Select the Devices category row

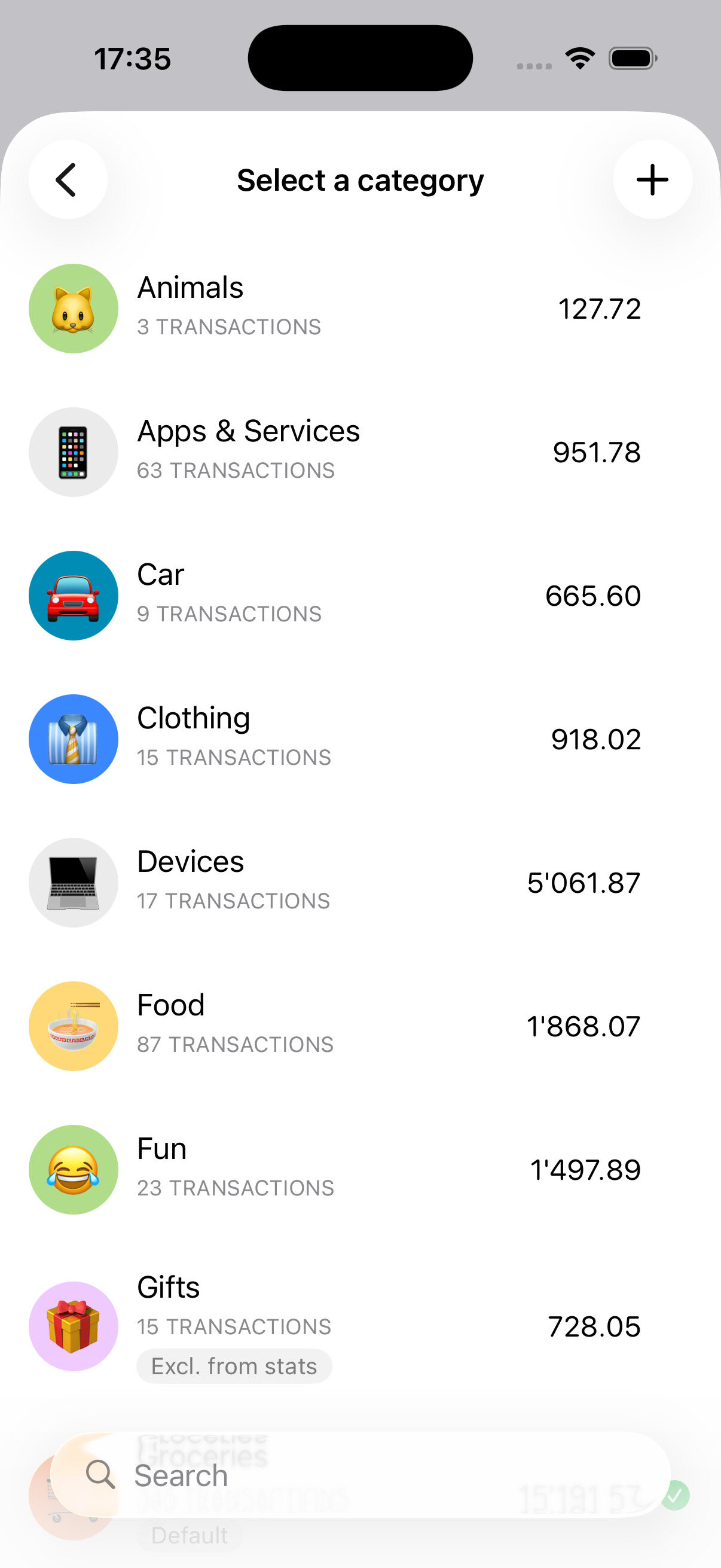click(x=360, y=882)
